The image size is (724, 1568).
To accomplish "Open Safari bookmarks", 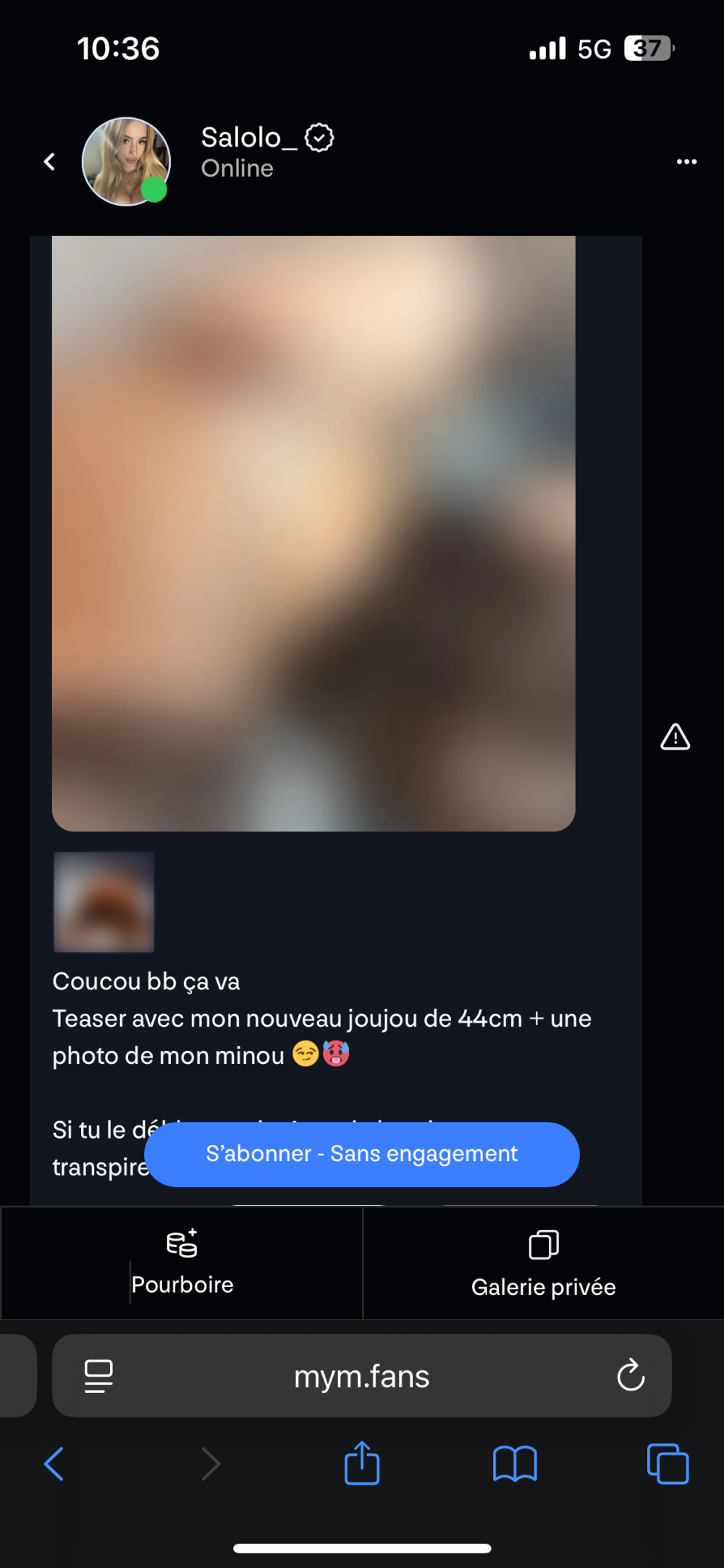I will (515, 1464).
